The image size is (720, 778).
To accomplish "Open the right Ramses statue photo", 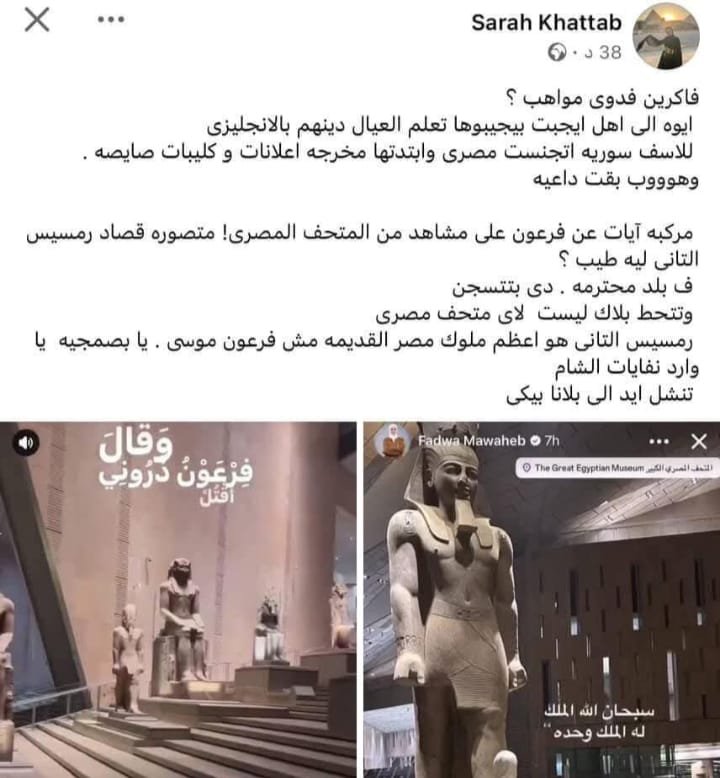I will (x=540, y=599).
